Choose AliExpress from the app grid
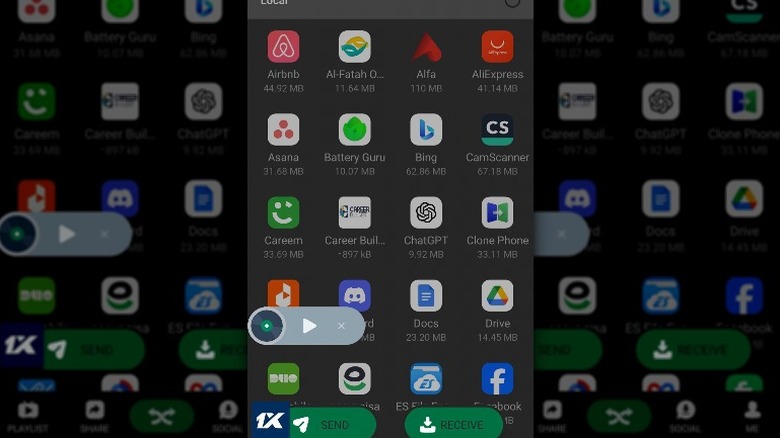780x438 pixels. 497,47
